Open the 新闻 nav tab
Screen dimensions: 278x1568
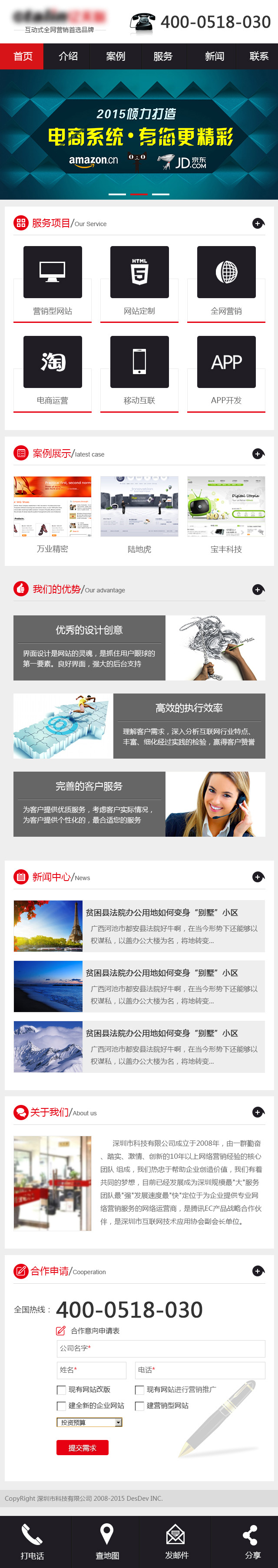pyautogui.click(x=214, y=56)
